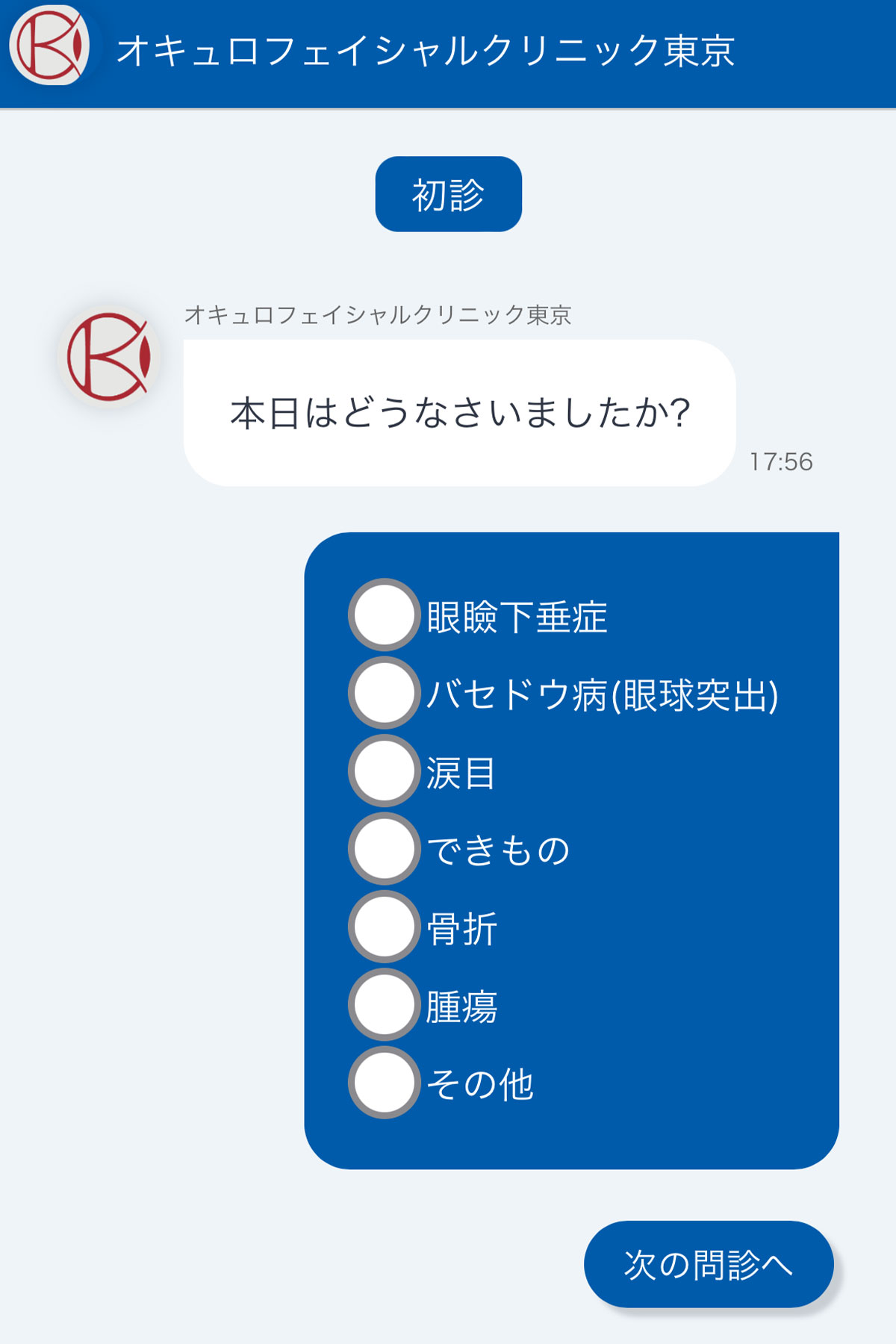Screen dimensions: 896x1344
Task: Select the 骨折 option
Action: pyautogui.click(x=384, y=927)
